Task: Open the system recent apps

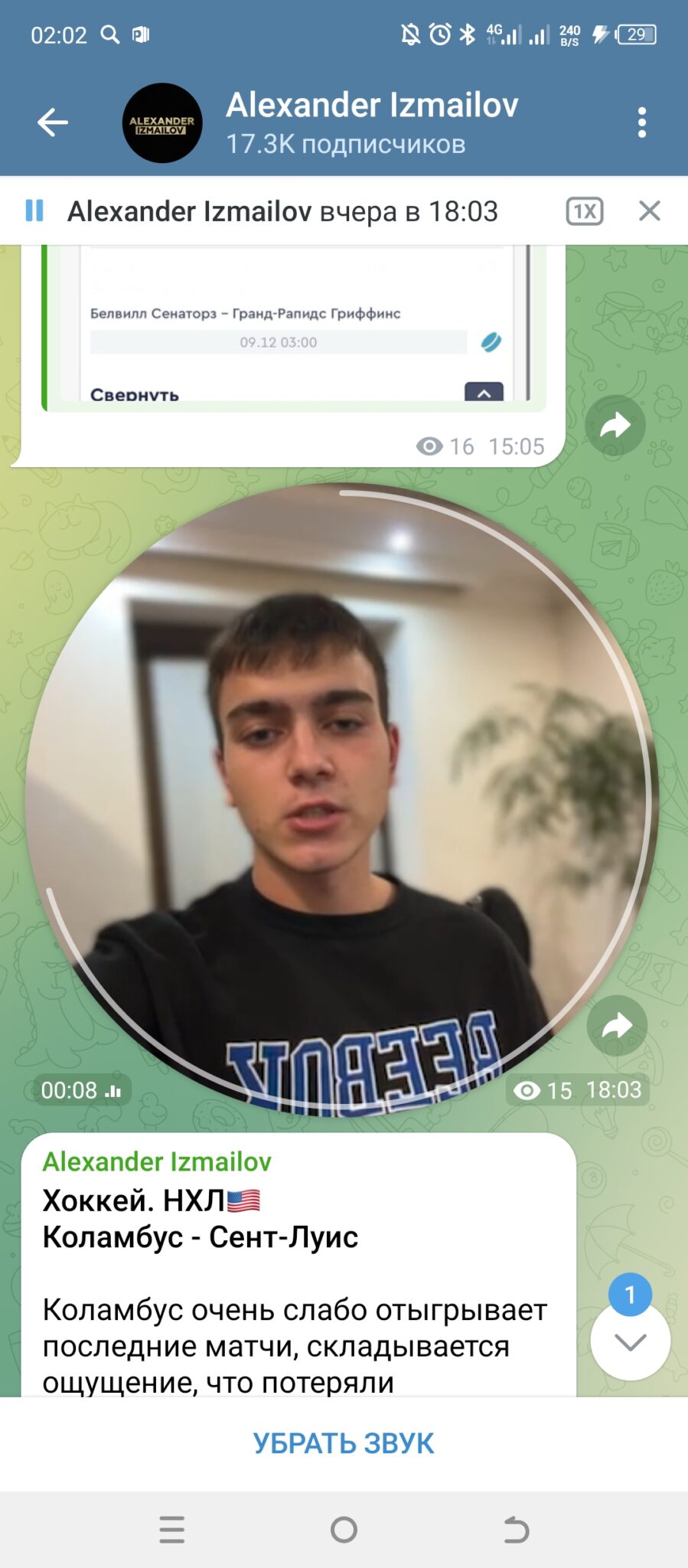Action: click(172, 1530)
